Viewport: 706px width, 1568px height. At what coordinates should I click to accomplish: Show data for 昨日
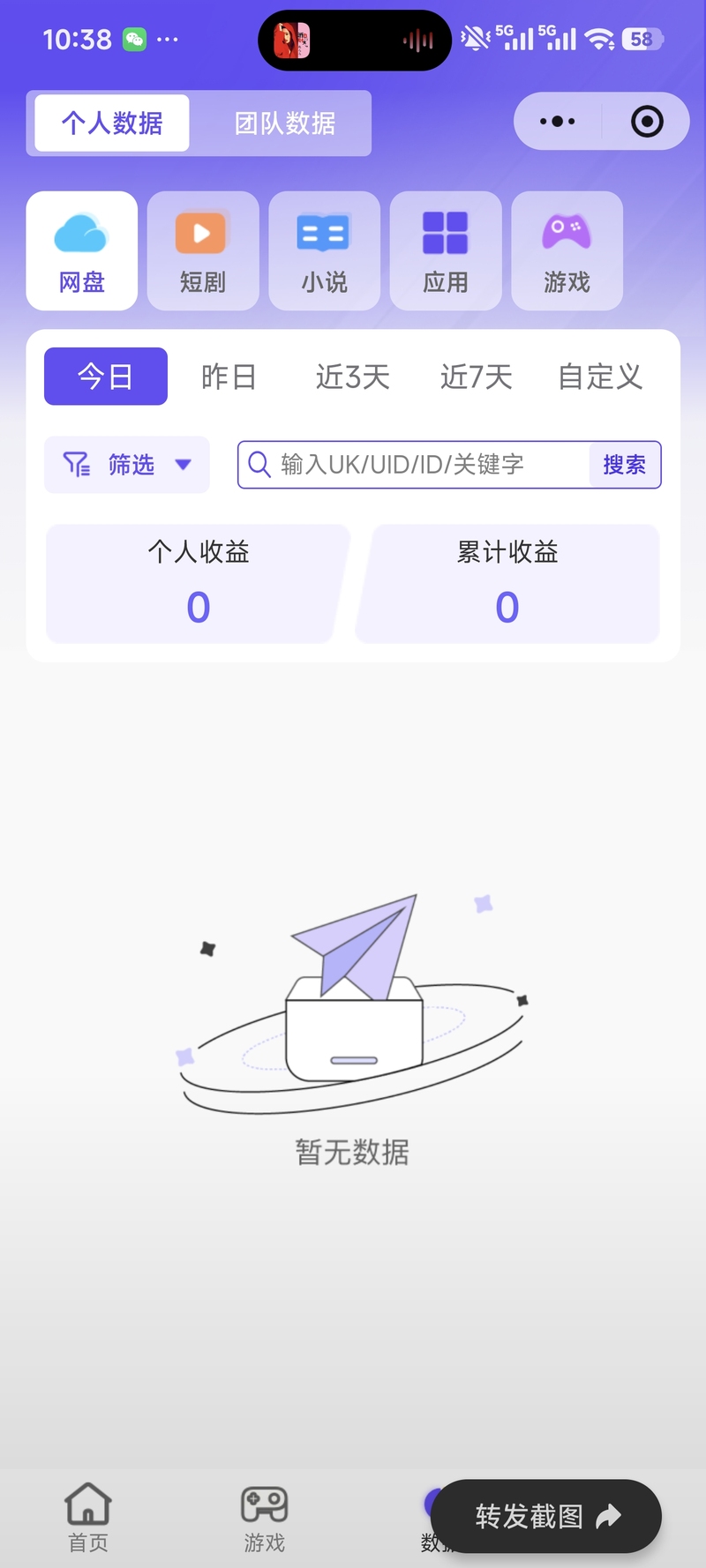[x=229, y=377]
